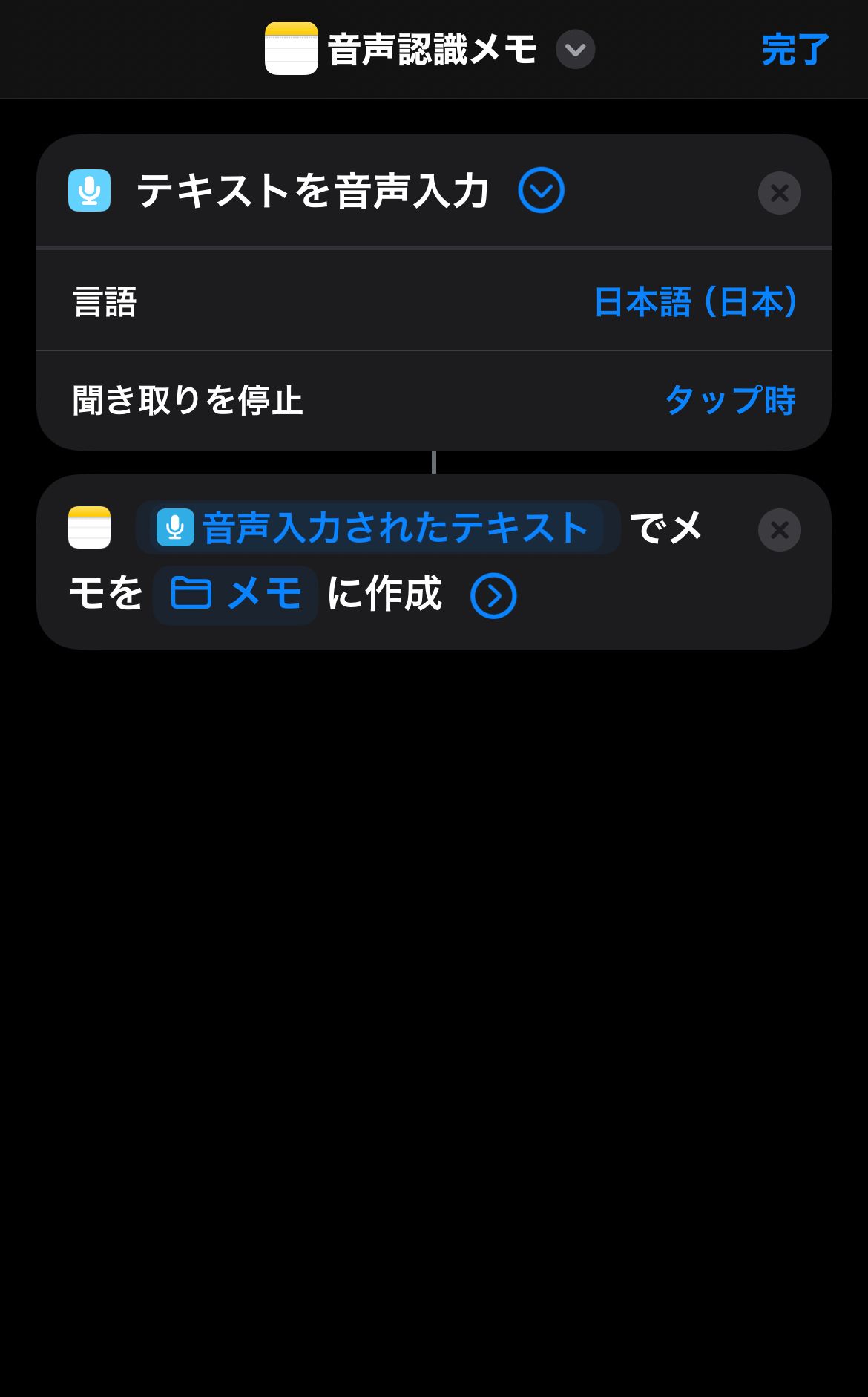Open the dropdown next to 音声認識メモ title
The height and width of the screenshot is (1397, 868).
[x=575, y=50]
